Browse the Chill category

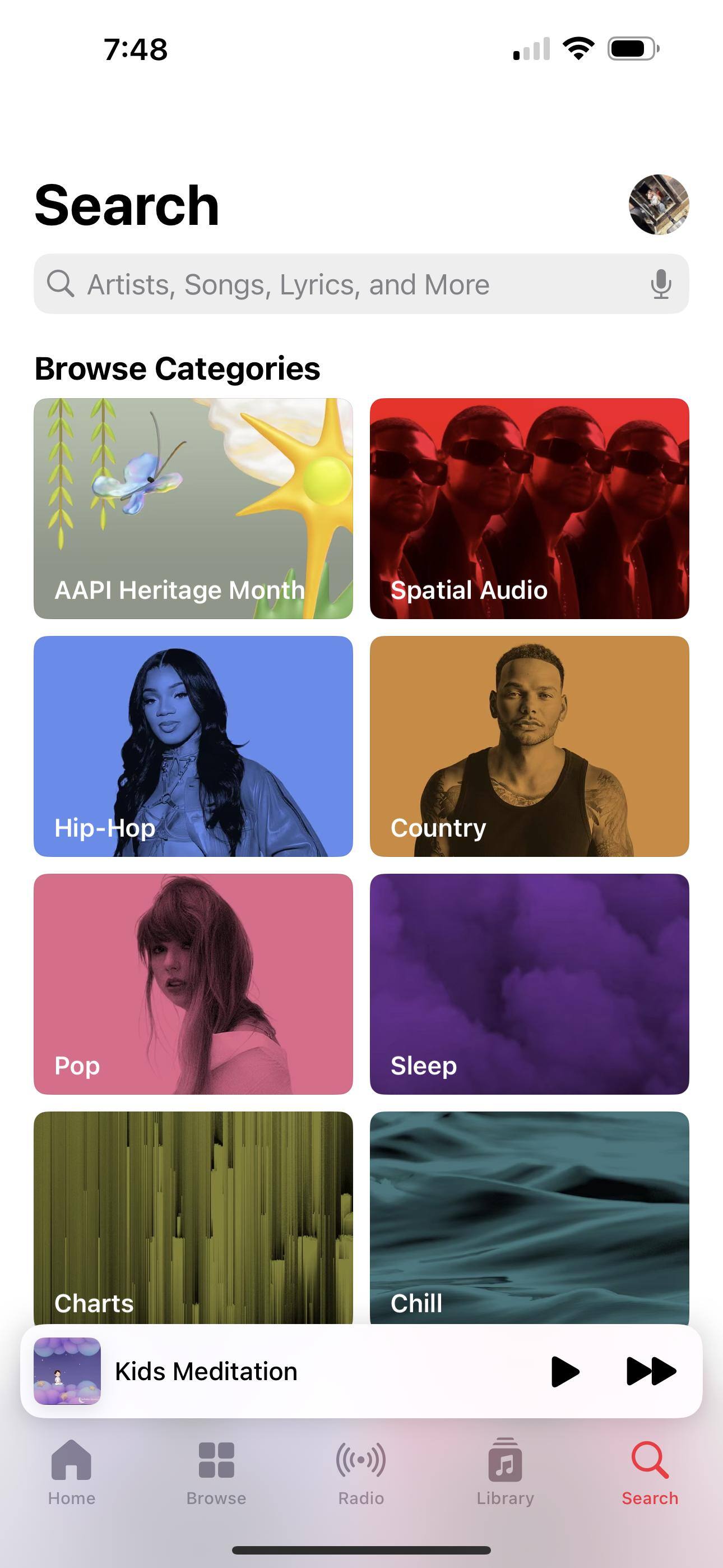pyautogui.click(x=529, y=1217)
